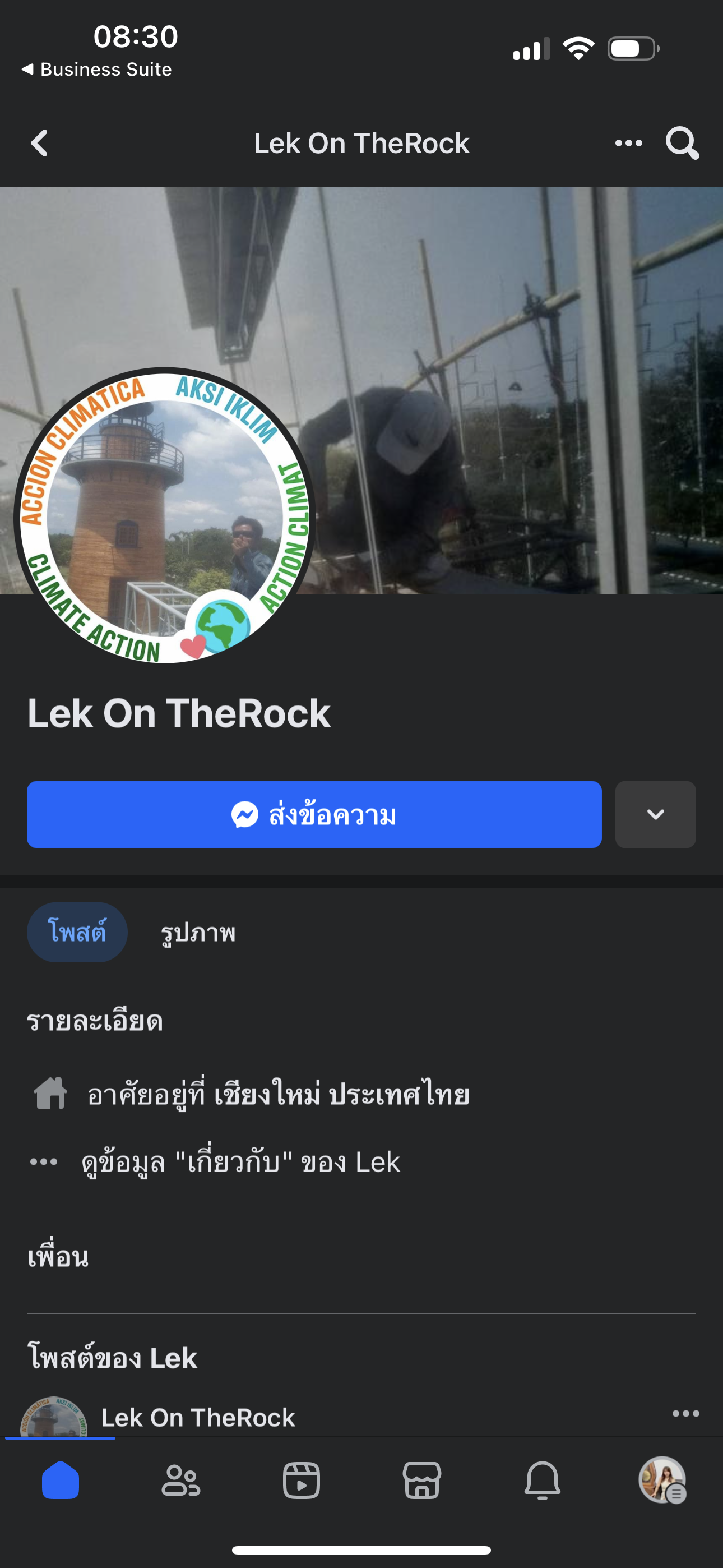Expand the dropdown next to ส่งข้อความ

[655, 814]
